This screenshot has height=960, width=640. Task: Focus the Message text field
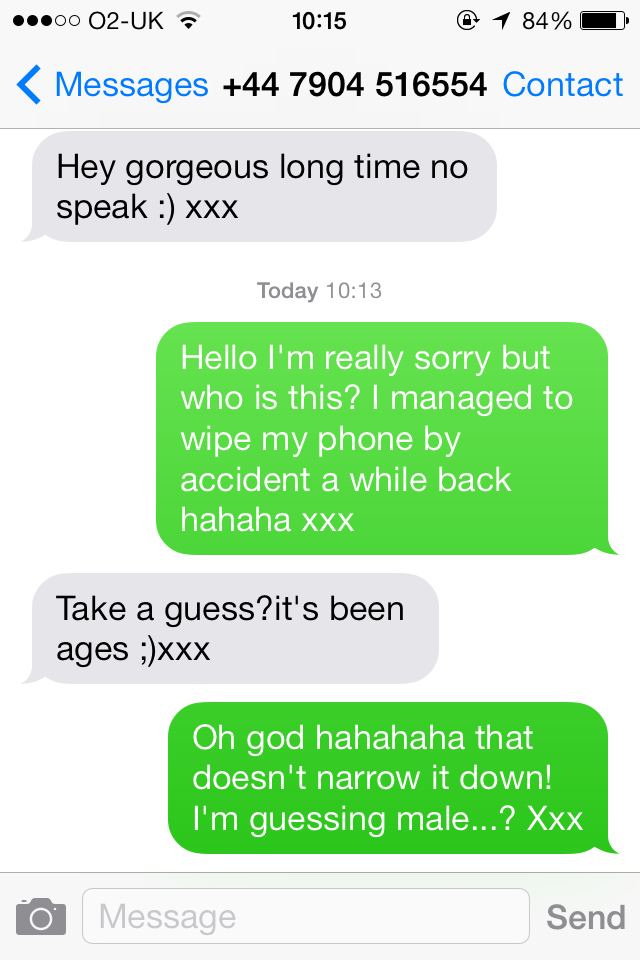click(x=305, y=916)
